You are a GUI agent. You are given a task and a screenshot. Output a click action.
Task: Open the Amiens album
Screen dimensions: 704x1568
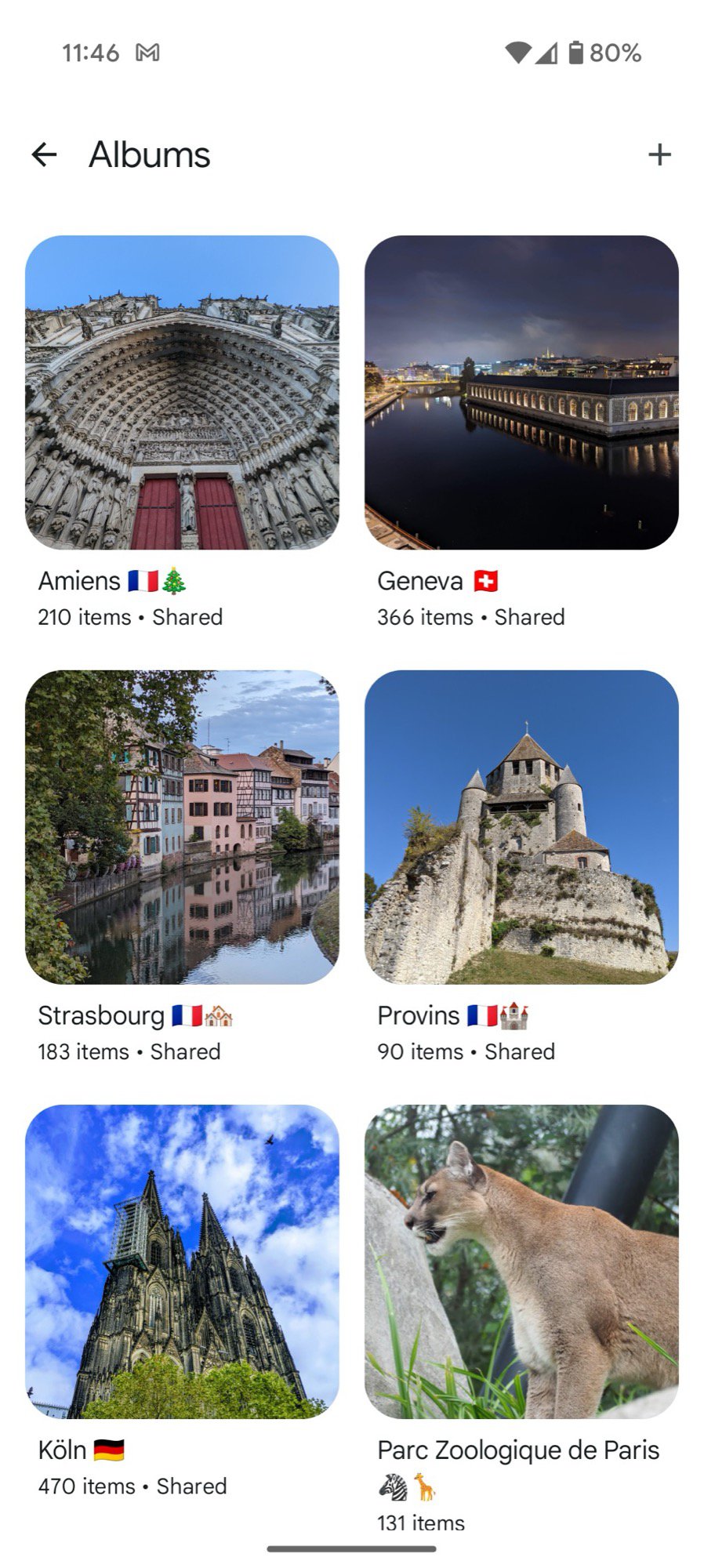click(182, 393)
